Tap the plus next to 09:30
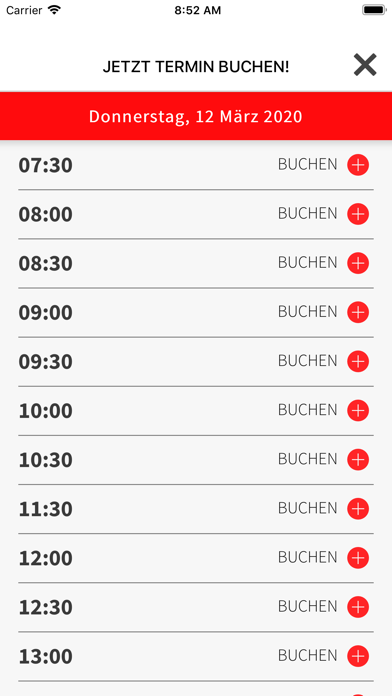This screenshot has height=696, width=392. [358, 361]
